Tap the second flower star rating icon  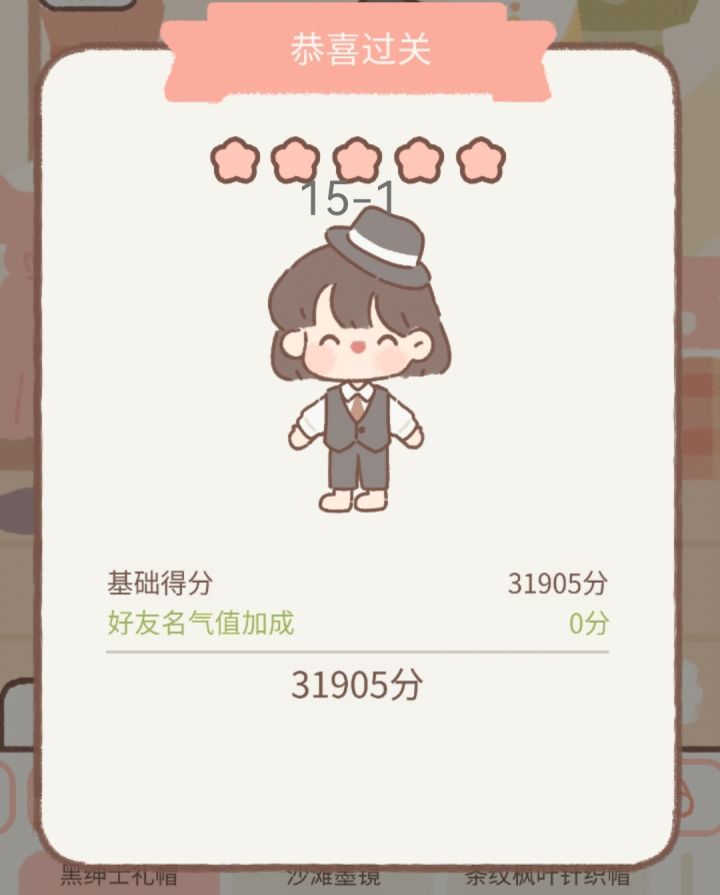point(291,160)
